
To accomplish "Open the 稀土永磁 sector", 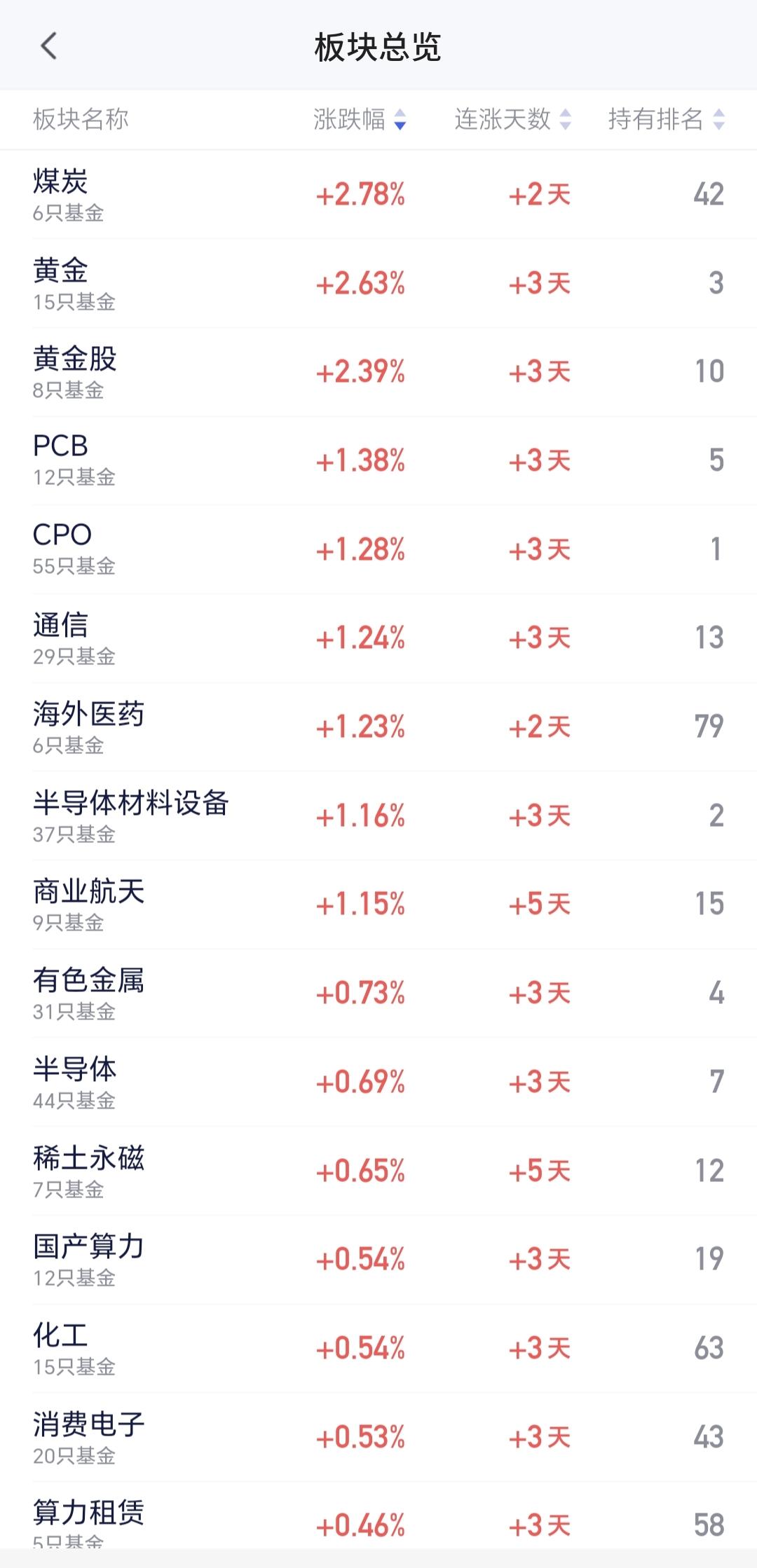I will [378, 1171].
